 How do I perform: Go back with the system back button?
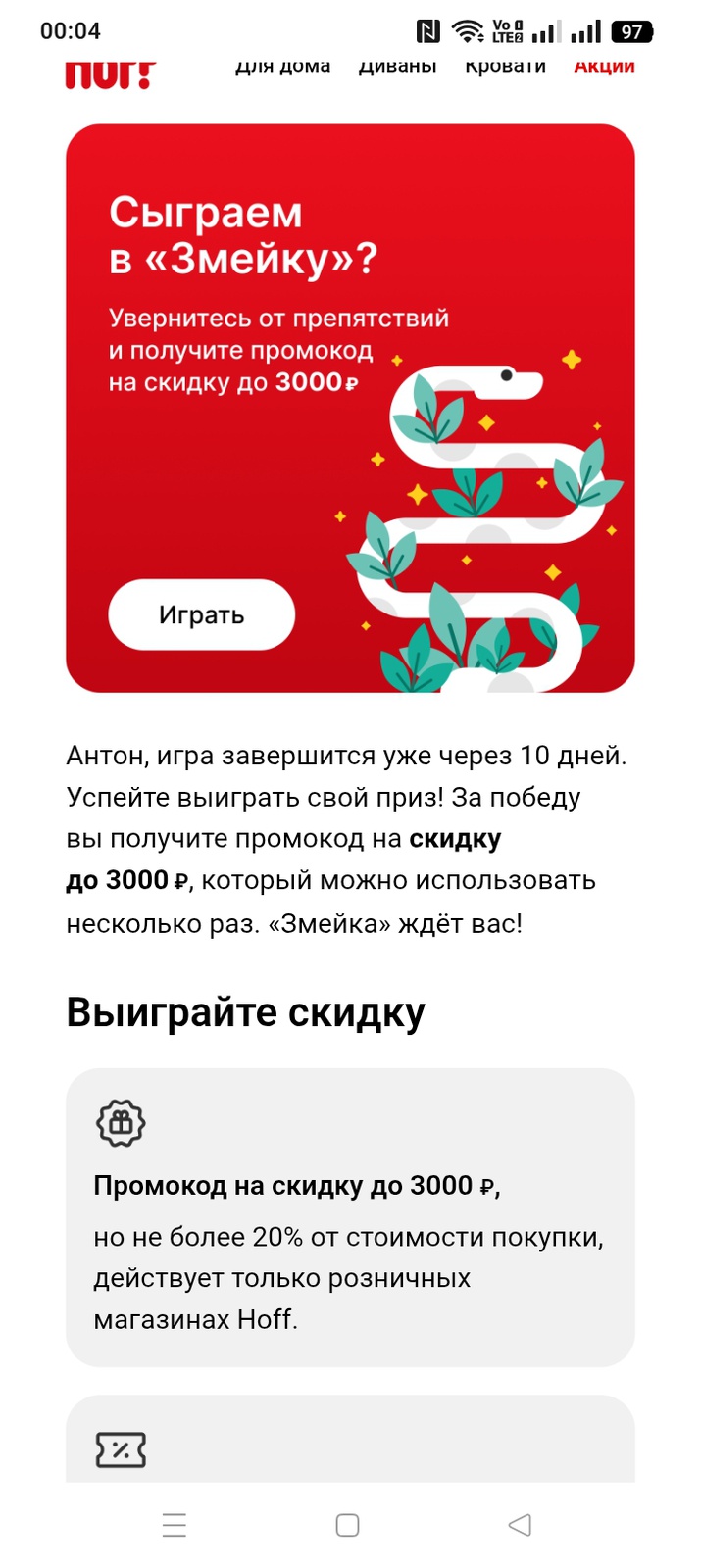pyautogui.click(x=520, y=1525)
